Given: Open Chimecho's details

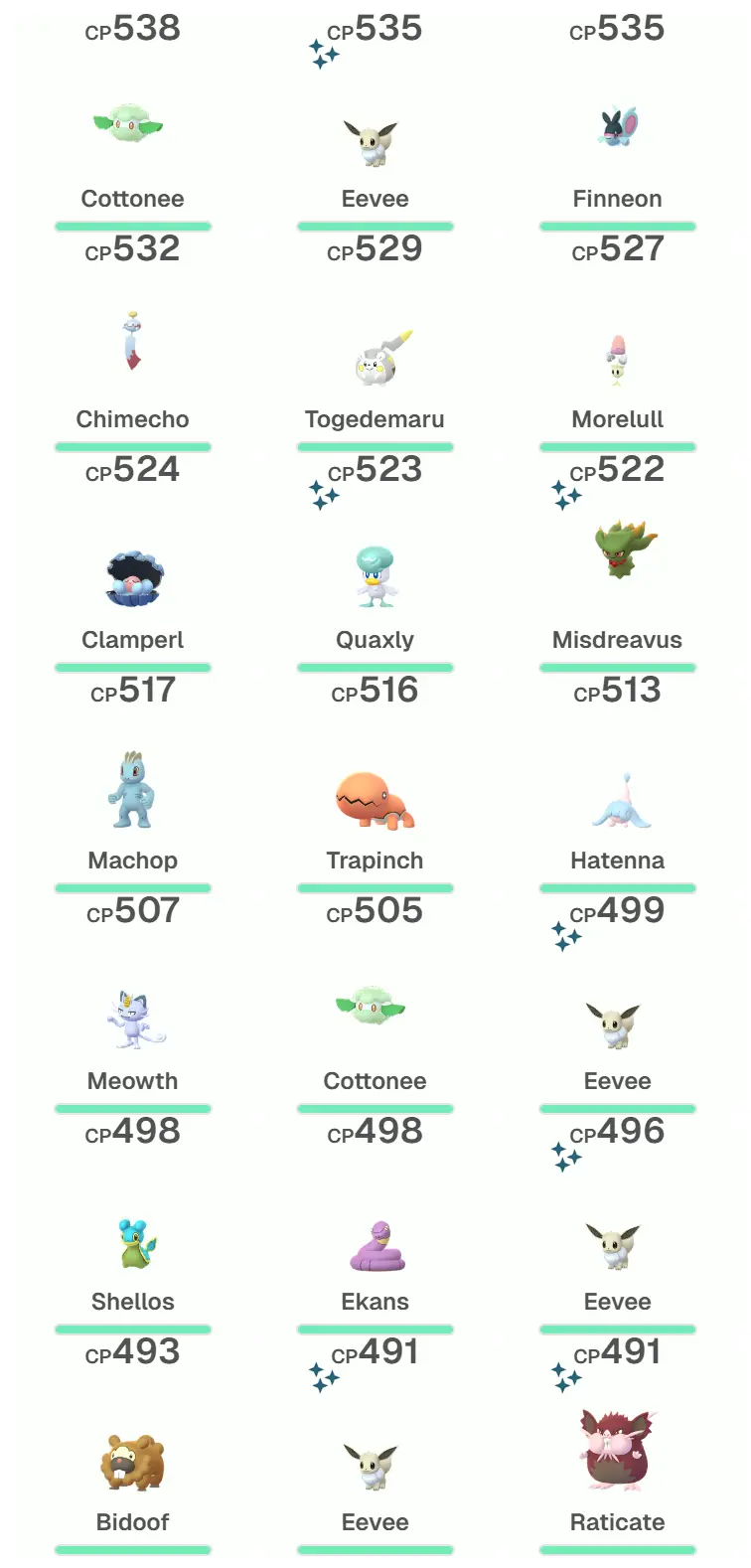Looking at the screenshot, I should click(132, 343).
